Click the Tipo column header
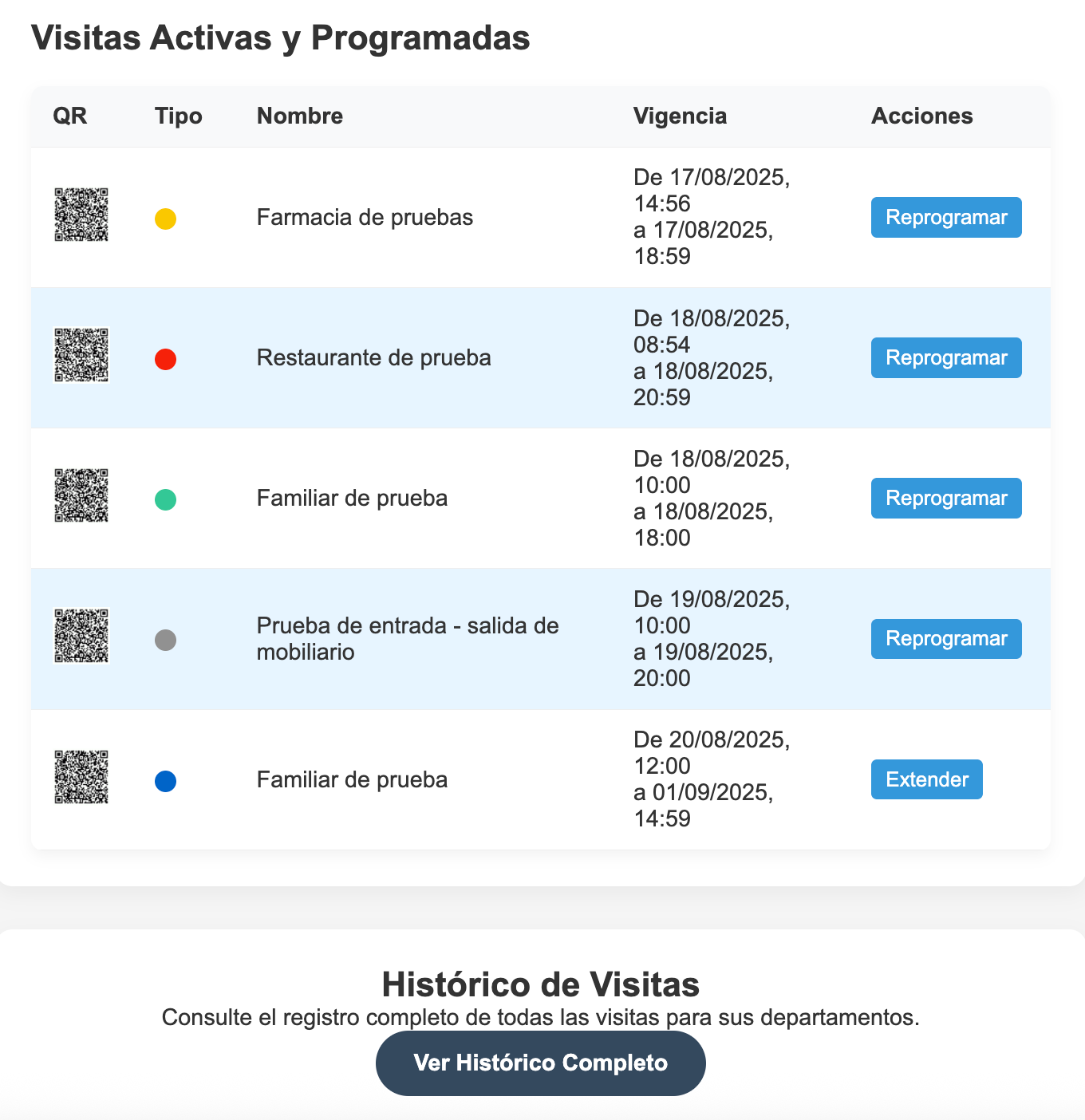The image size is (1085, 1120). tap(178, 116)
